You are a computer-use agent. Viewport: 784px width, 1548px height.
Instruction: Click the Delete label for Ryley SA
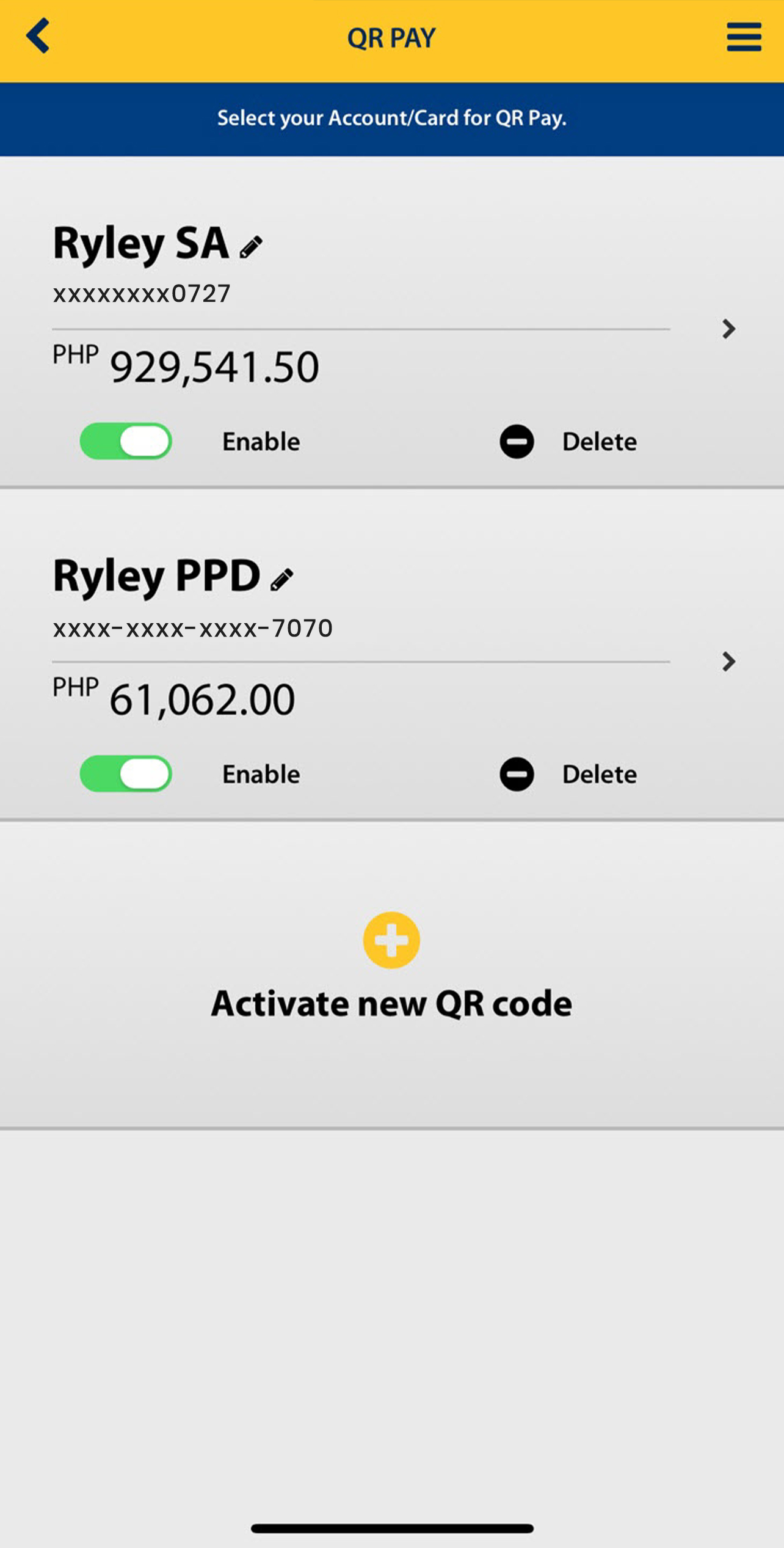tap(600, 441)
